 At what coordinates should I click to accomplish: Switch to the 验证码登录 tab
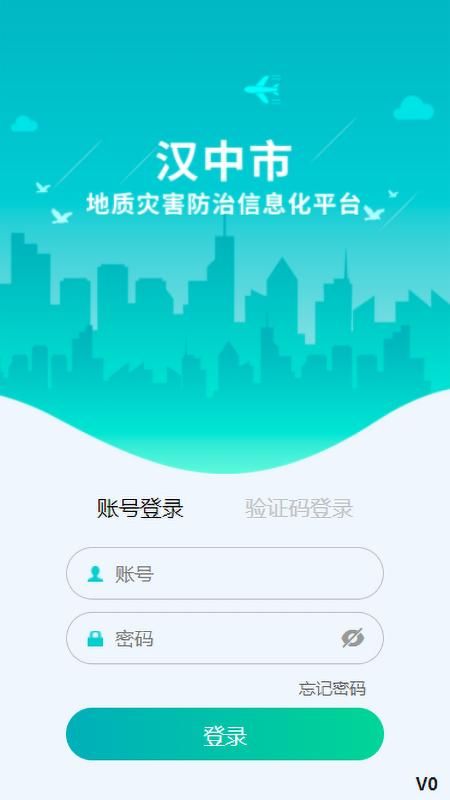[299, 508]
